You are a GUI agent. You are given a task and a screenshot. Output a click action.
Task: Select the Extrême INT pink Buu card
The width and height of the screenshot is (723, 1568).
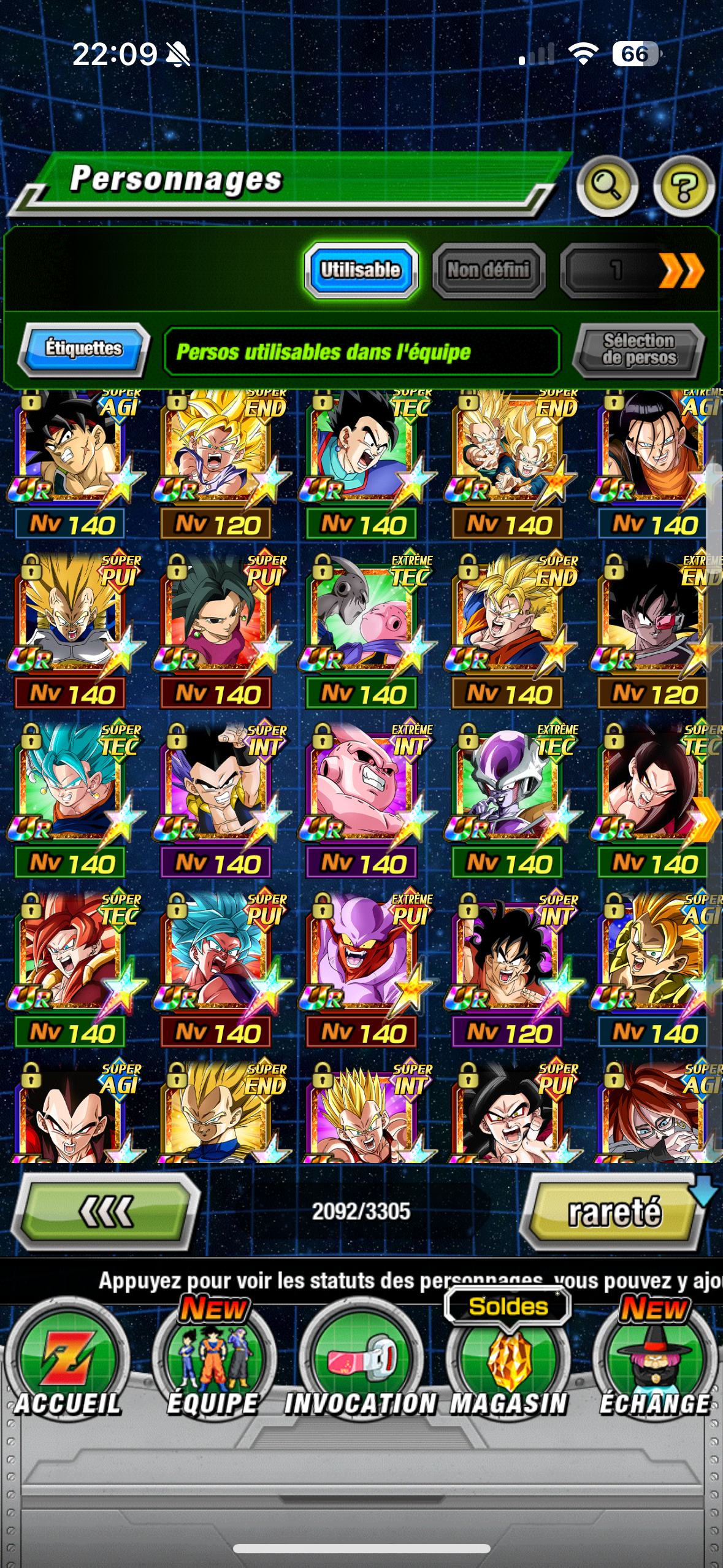pyautogui.click(x=363, y=791)
